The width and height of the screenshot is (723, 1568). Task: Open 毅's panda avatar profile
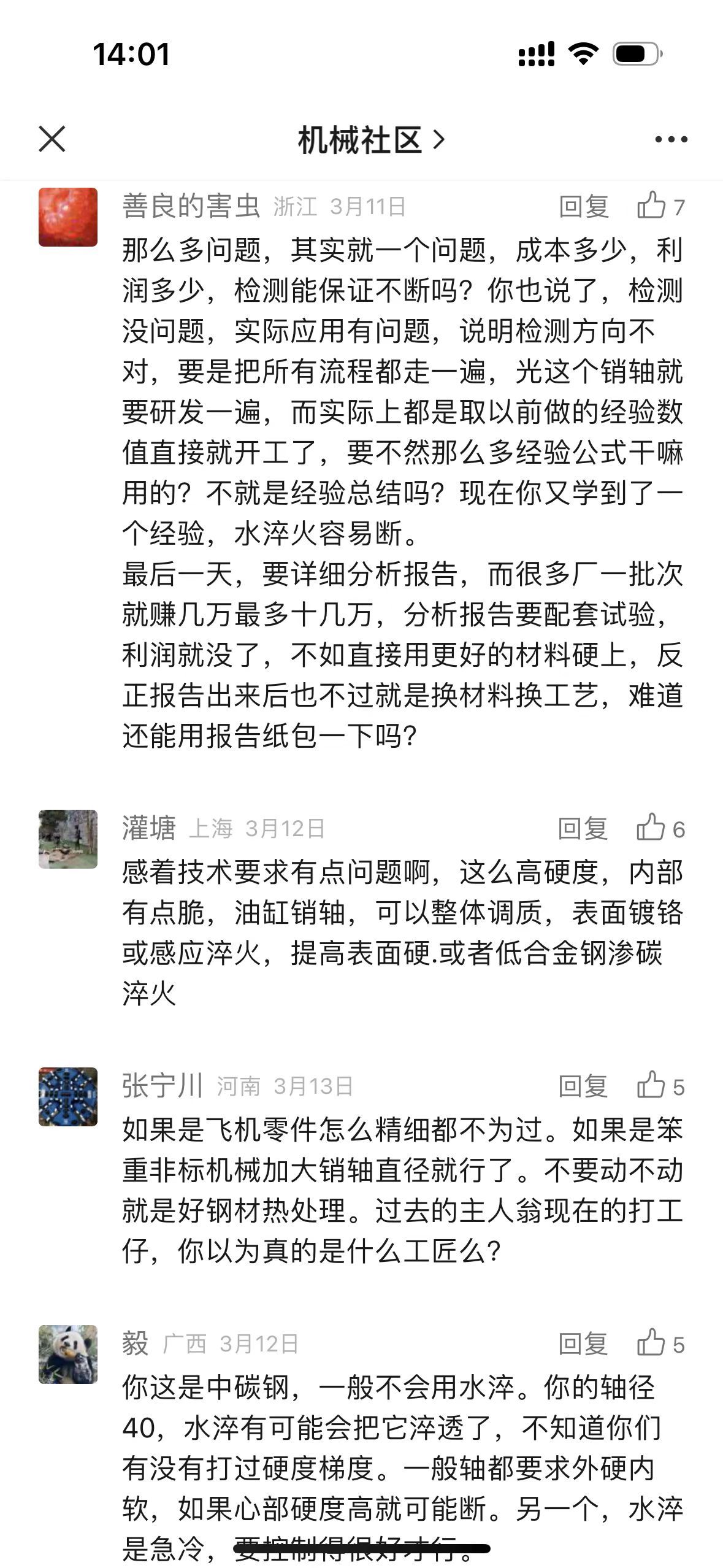pyautogui.click(x=68, y=1354)
